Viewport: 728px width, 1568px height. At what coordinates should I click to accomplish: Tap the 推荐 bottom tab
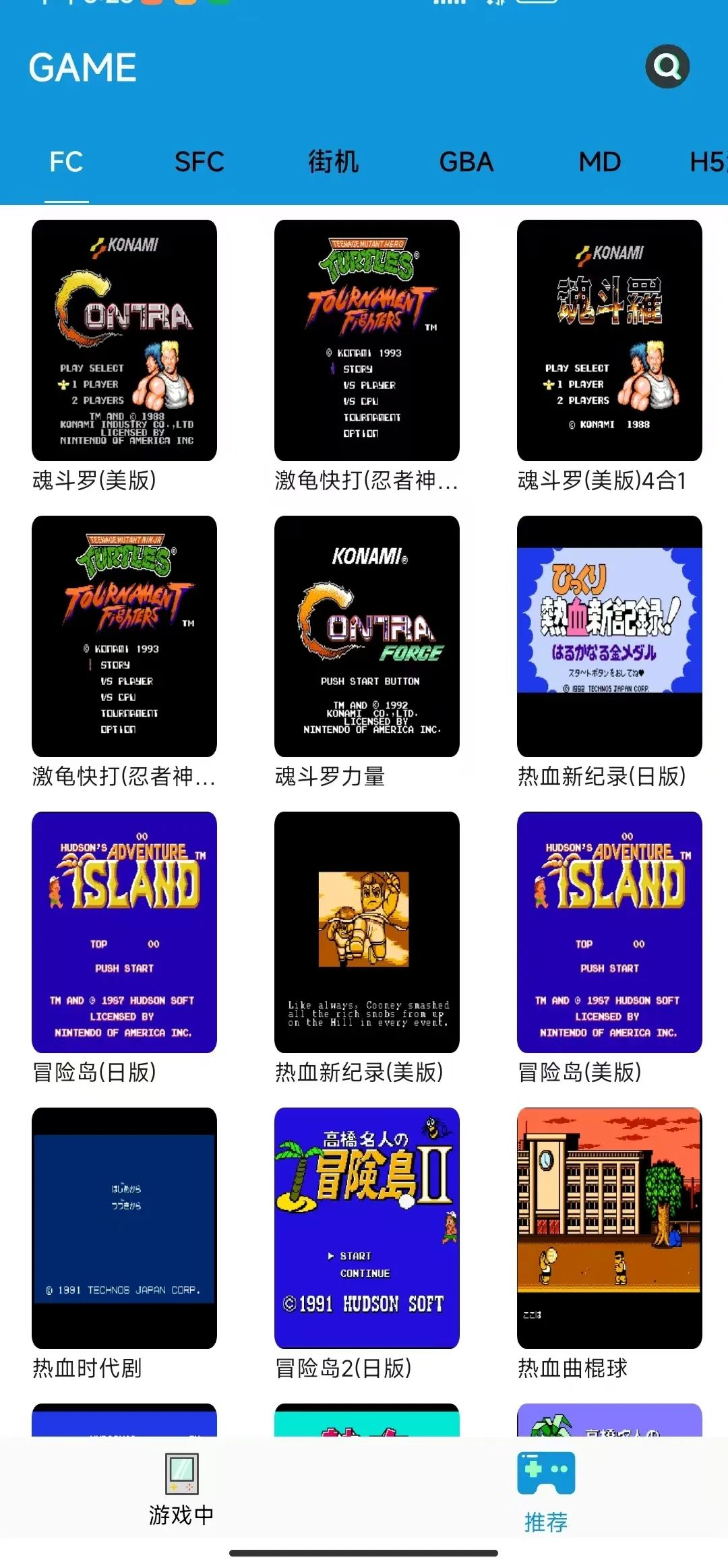point(546,1488)
